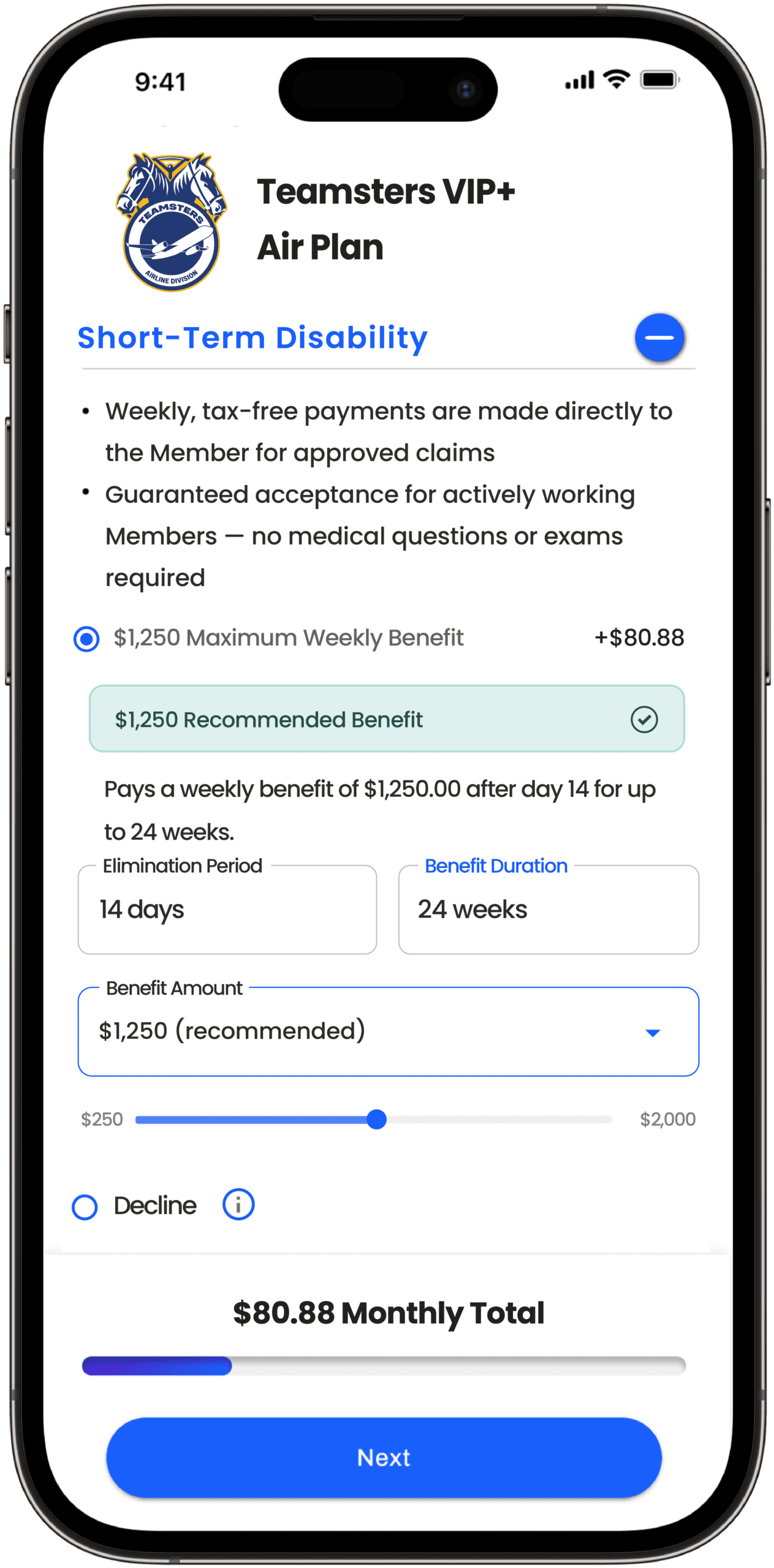Open the Benefit Duration field
Image resolution: width=774 pixels, height=1568 pixels.
(548, 909)
